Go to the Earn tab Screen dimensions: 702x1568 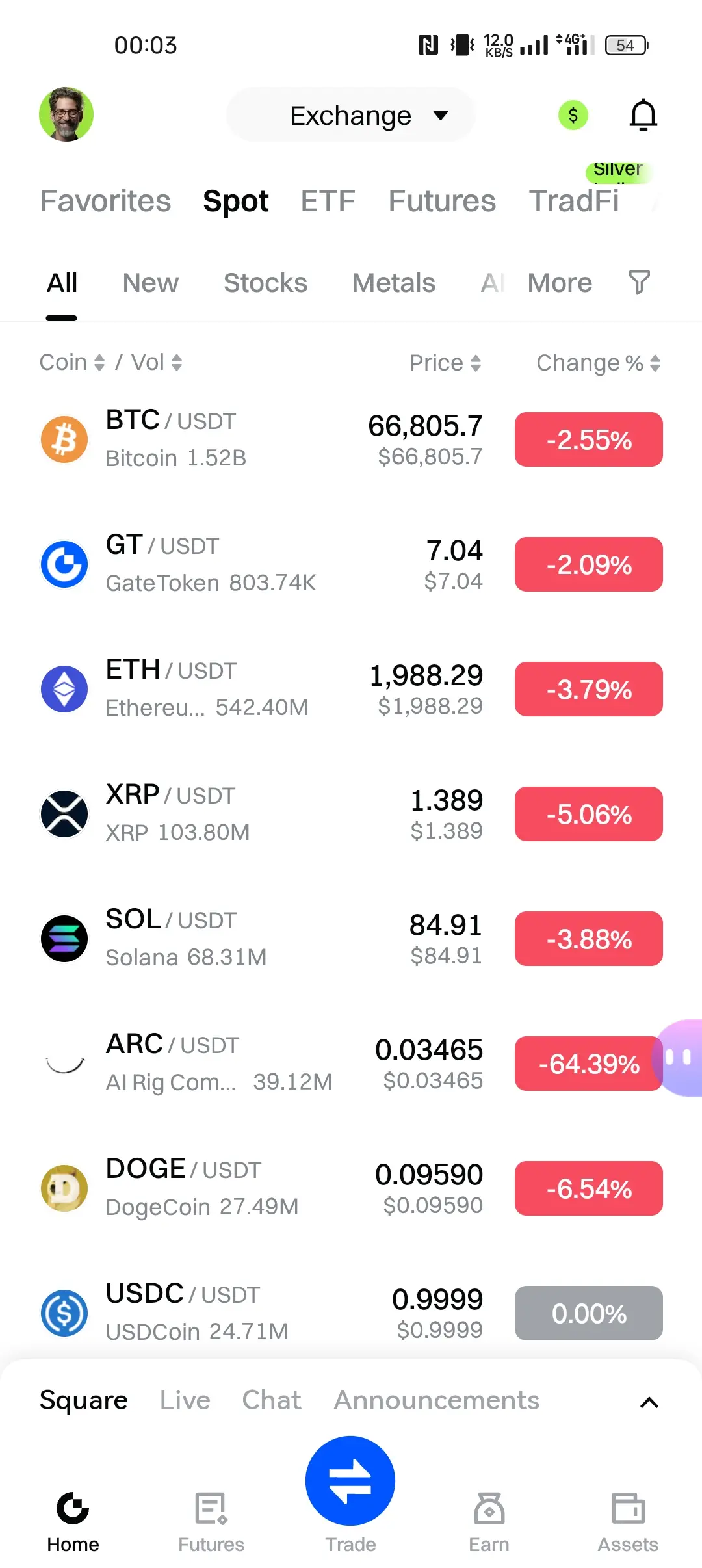point(489,1521)
